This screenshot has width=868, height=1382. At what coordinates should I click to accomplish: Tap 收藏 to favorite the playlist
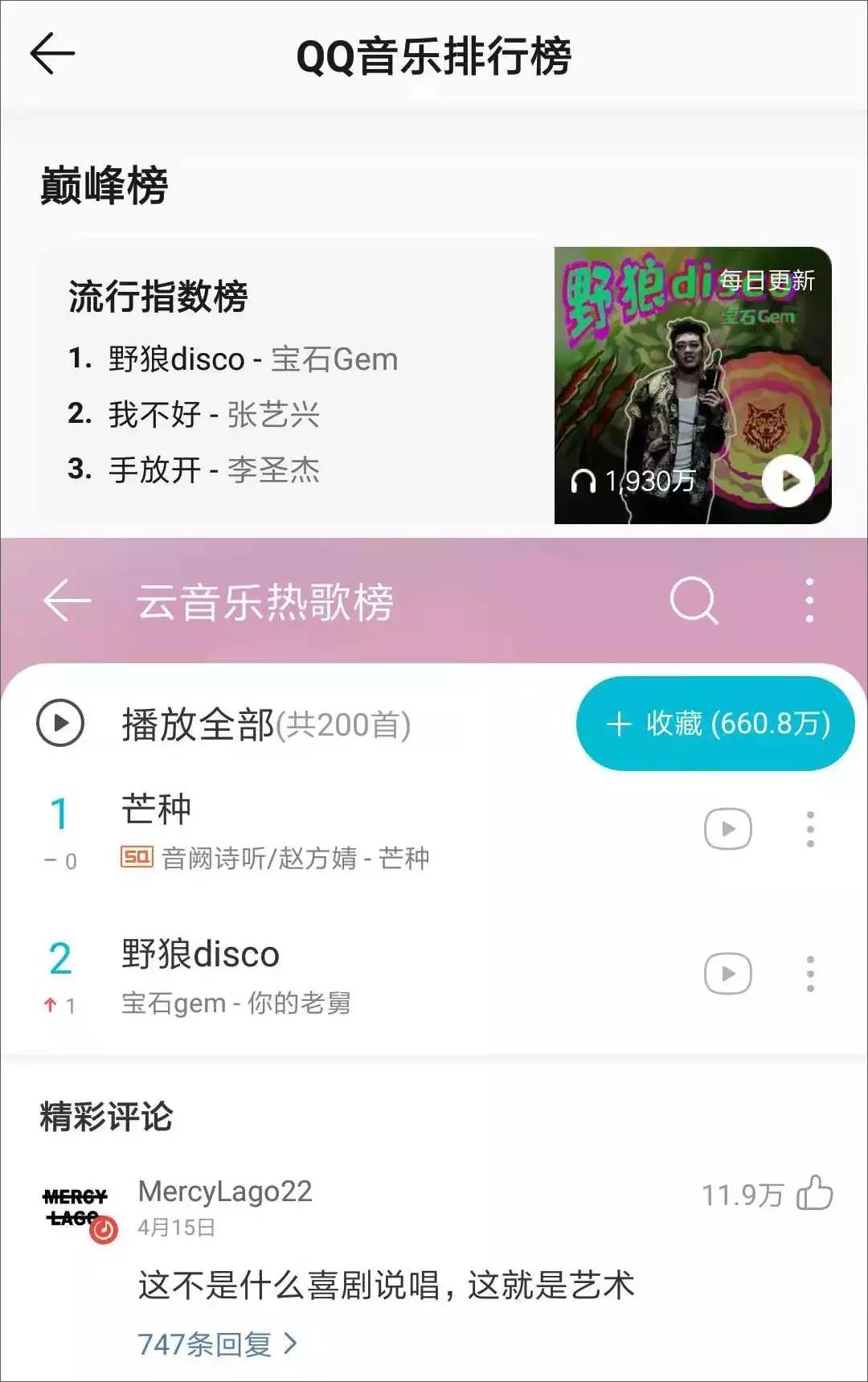coord(714,723)
